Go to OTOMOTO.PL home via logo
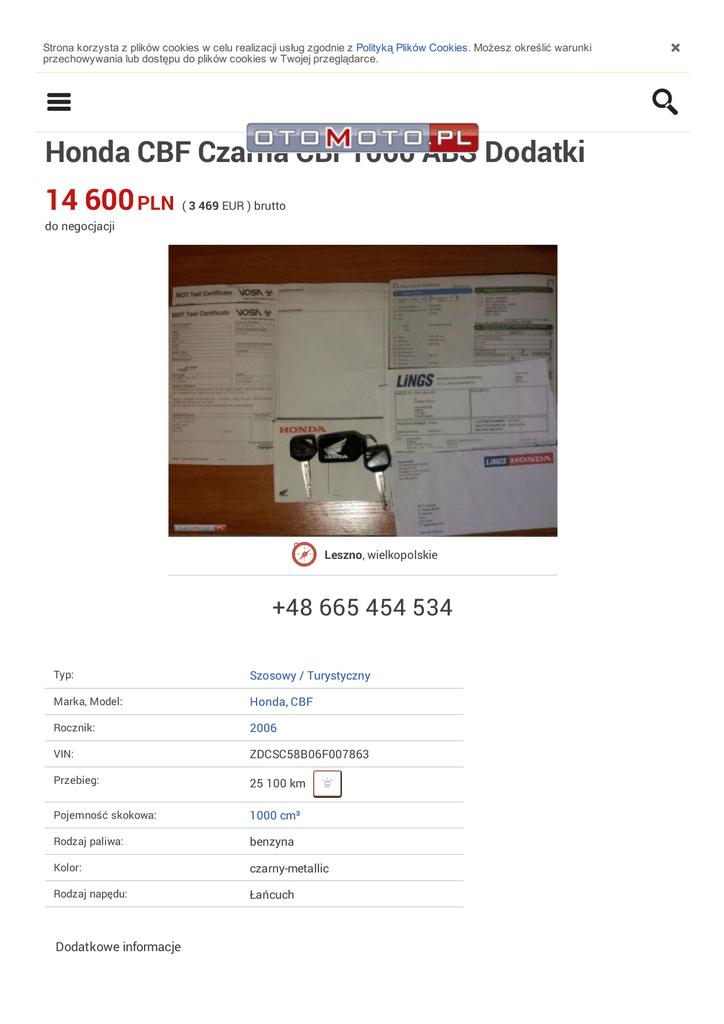 click(x=362, y=137)
